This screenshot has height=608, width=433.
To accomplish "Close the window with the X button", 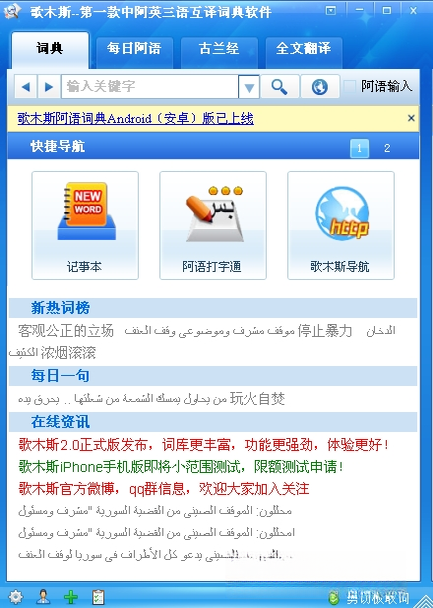I will click(413, 11).
